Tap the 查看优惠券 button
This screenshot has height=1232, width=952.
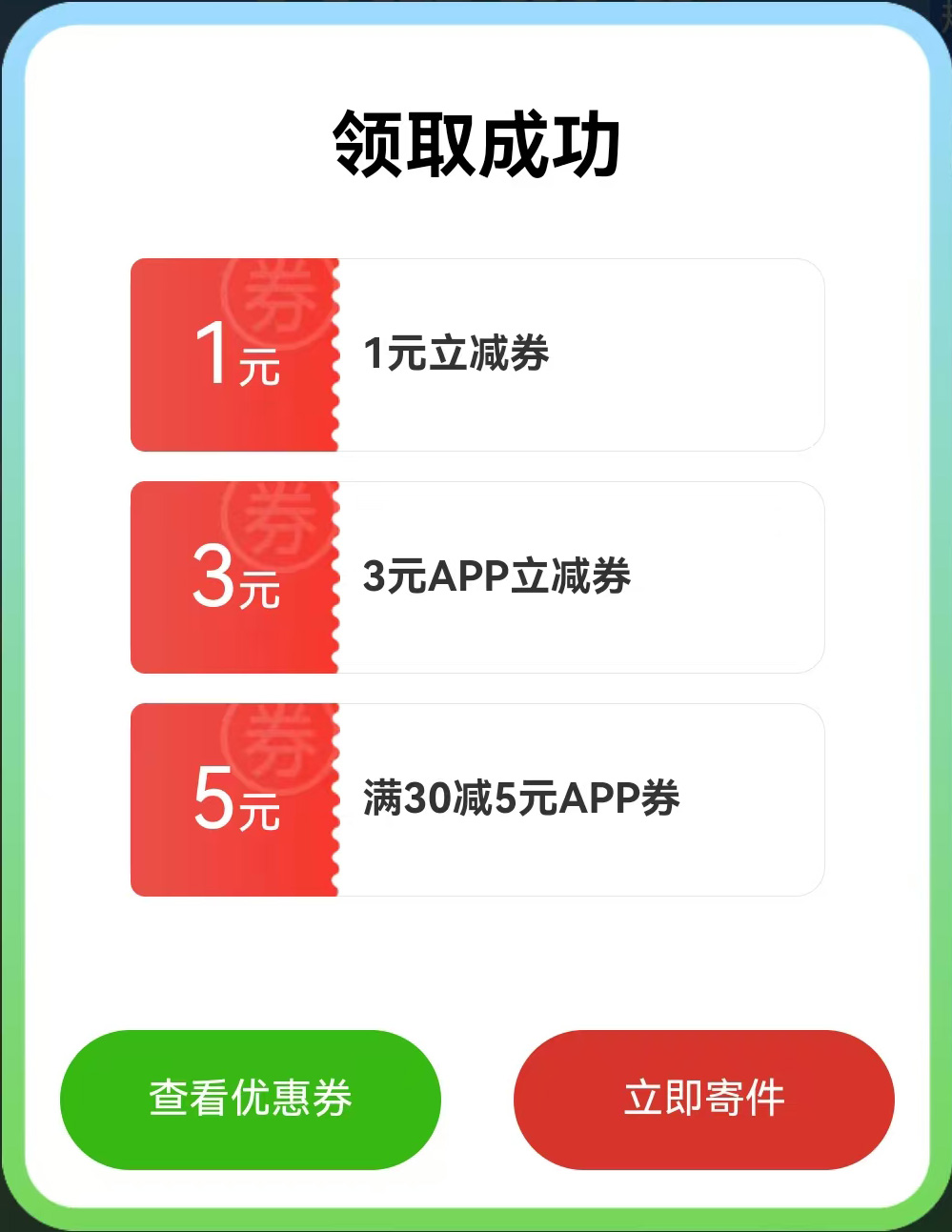coord(250,1099)
